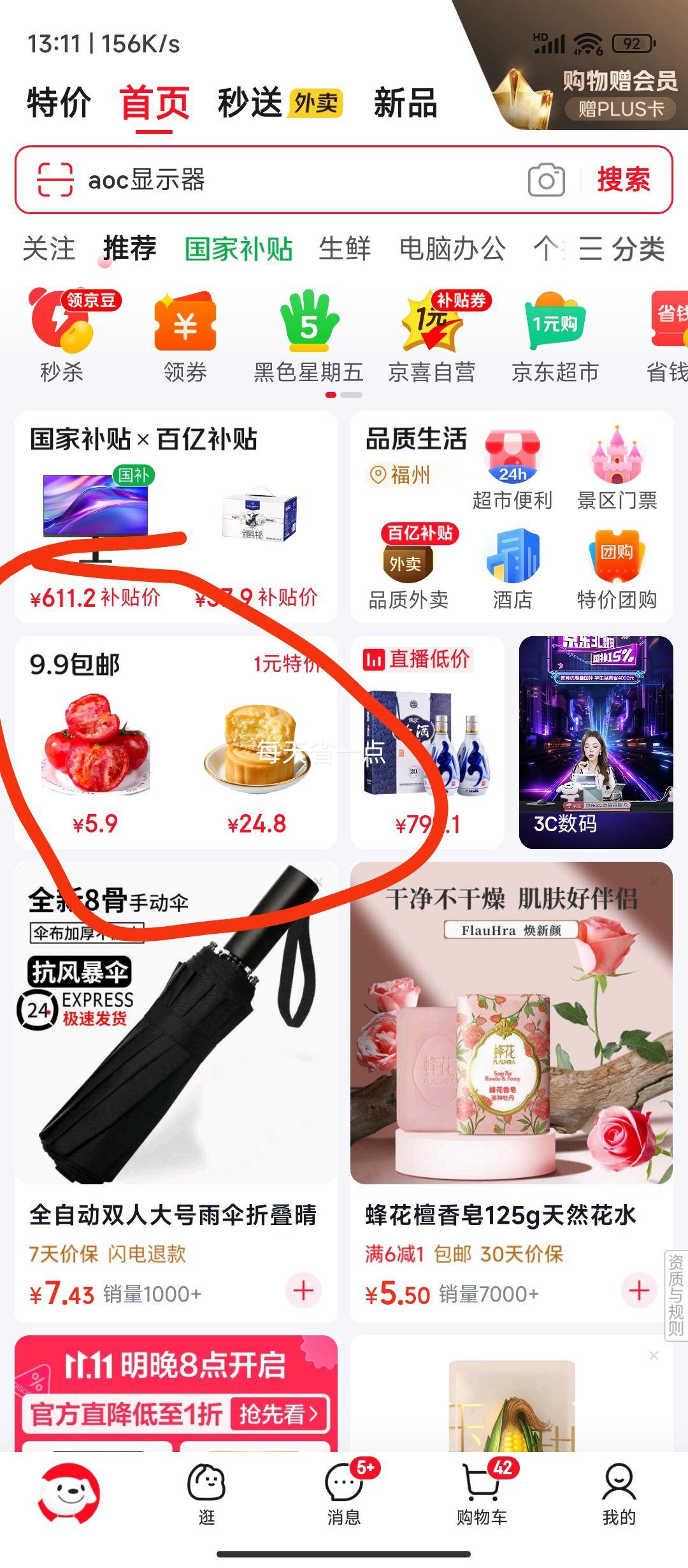Switch to the 特价 top tab
The image size is (688, 1568).
(x=59, y=103)
